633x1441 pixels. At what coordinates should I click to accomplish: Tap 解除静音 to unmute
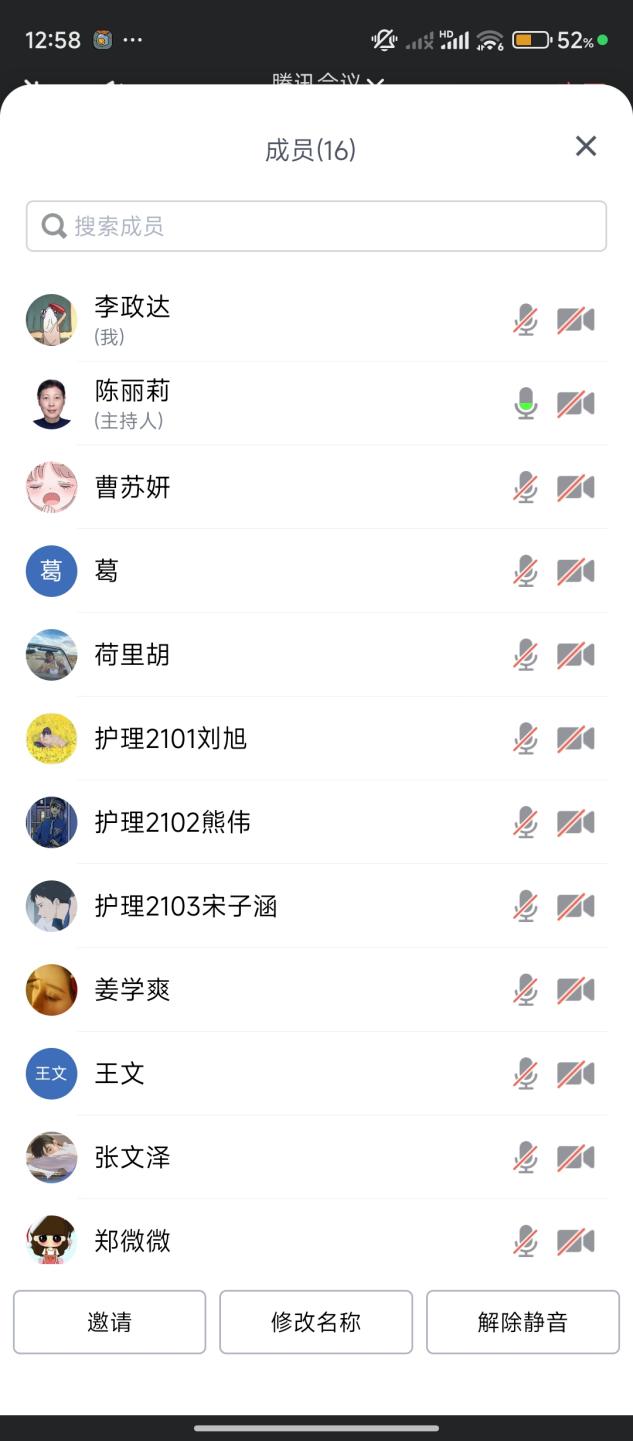pos(522,1322)
